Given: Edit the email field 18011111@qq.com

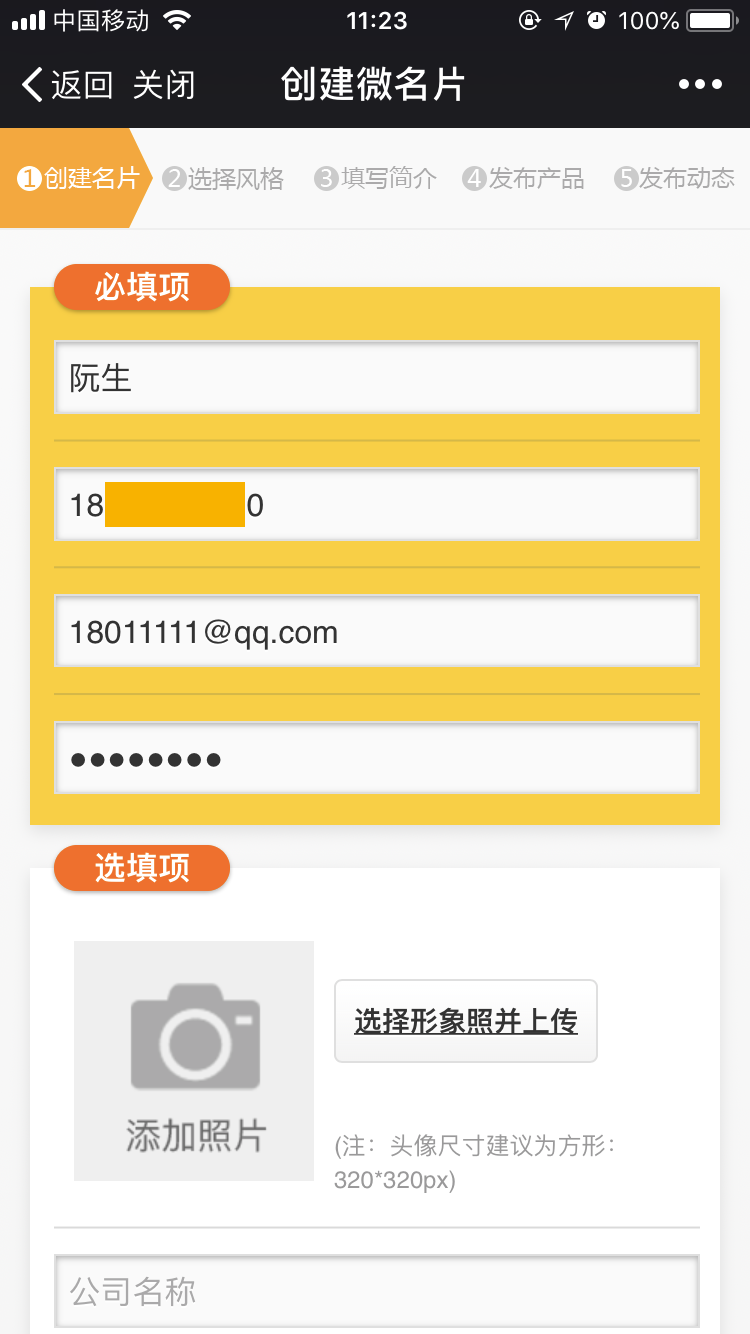Looking at the screenshot, I should (x=376, y=632).
